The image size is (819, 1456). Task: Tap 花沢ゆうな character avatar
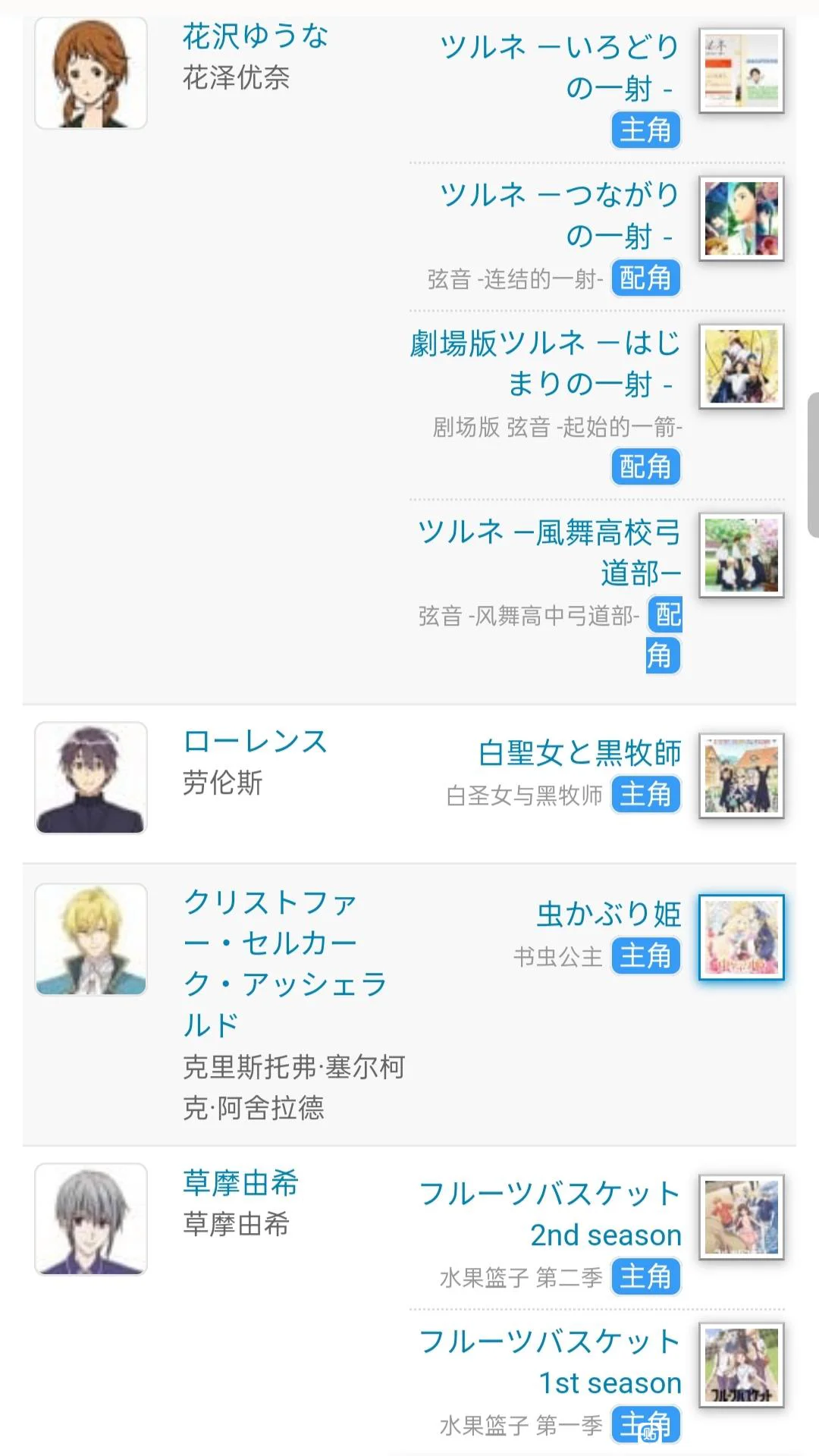tap(91, 74)
